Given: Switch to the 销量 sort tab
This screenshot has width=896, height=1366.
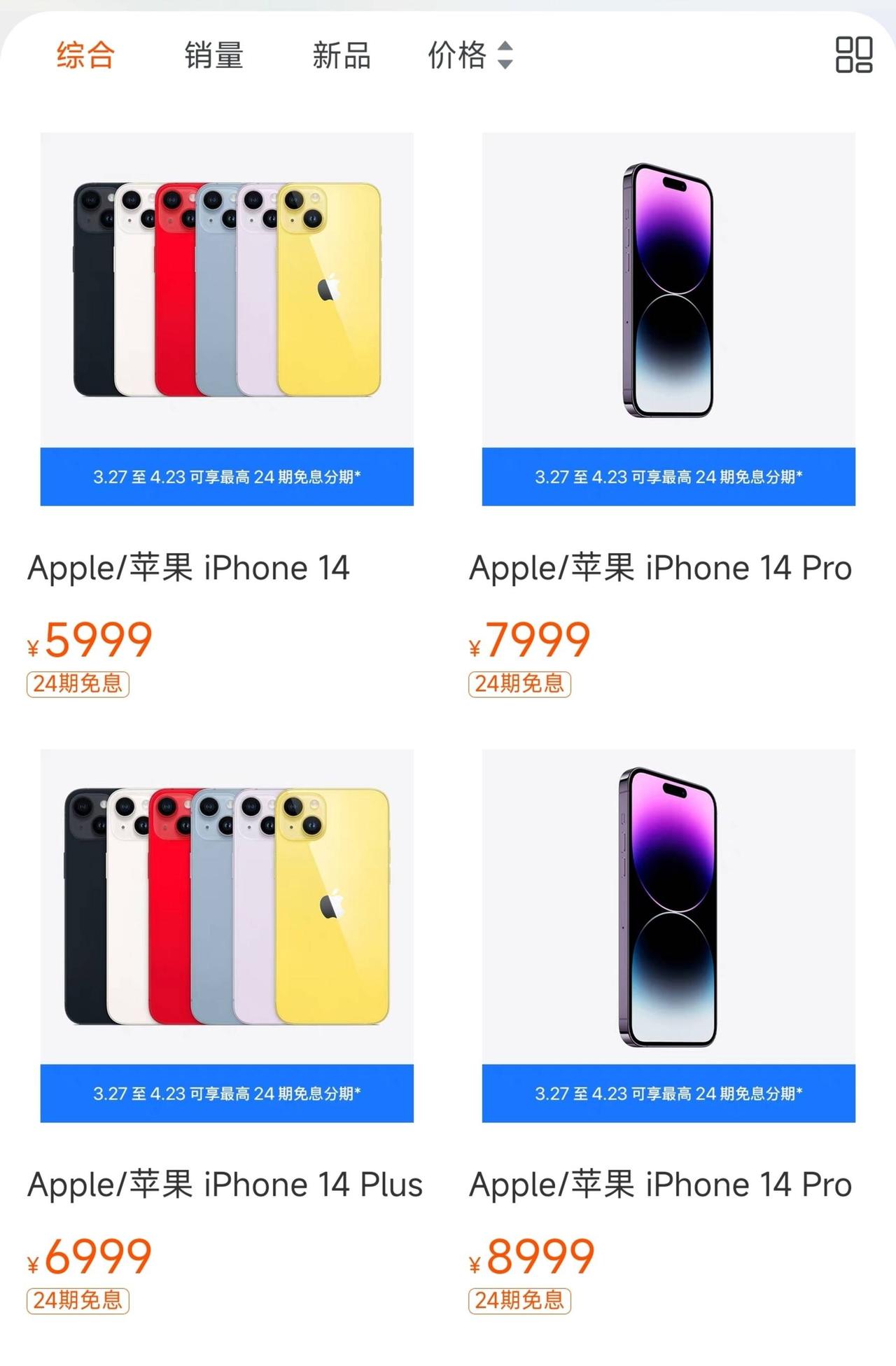Looking at the screenshot, I should [213, 55].
